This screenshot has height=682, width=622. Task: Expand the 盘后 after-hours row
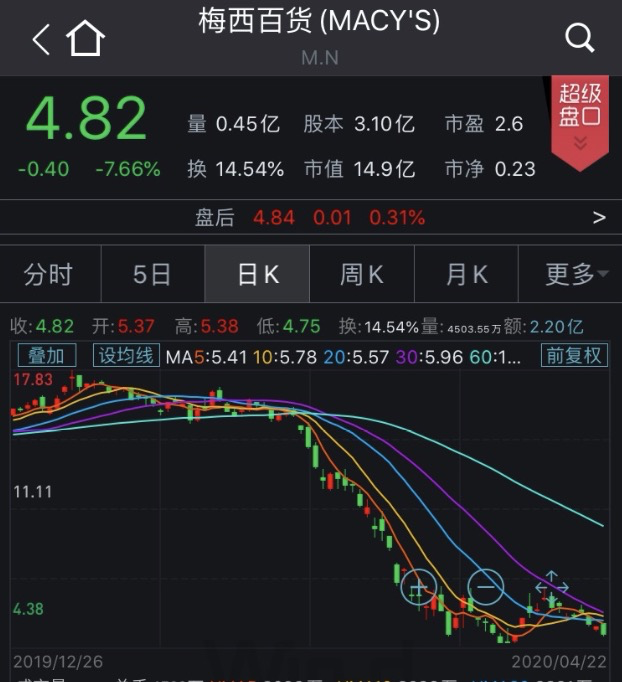pyautogui.click(x=599, y=217)
